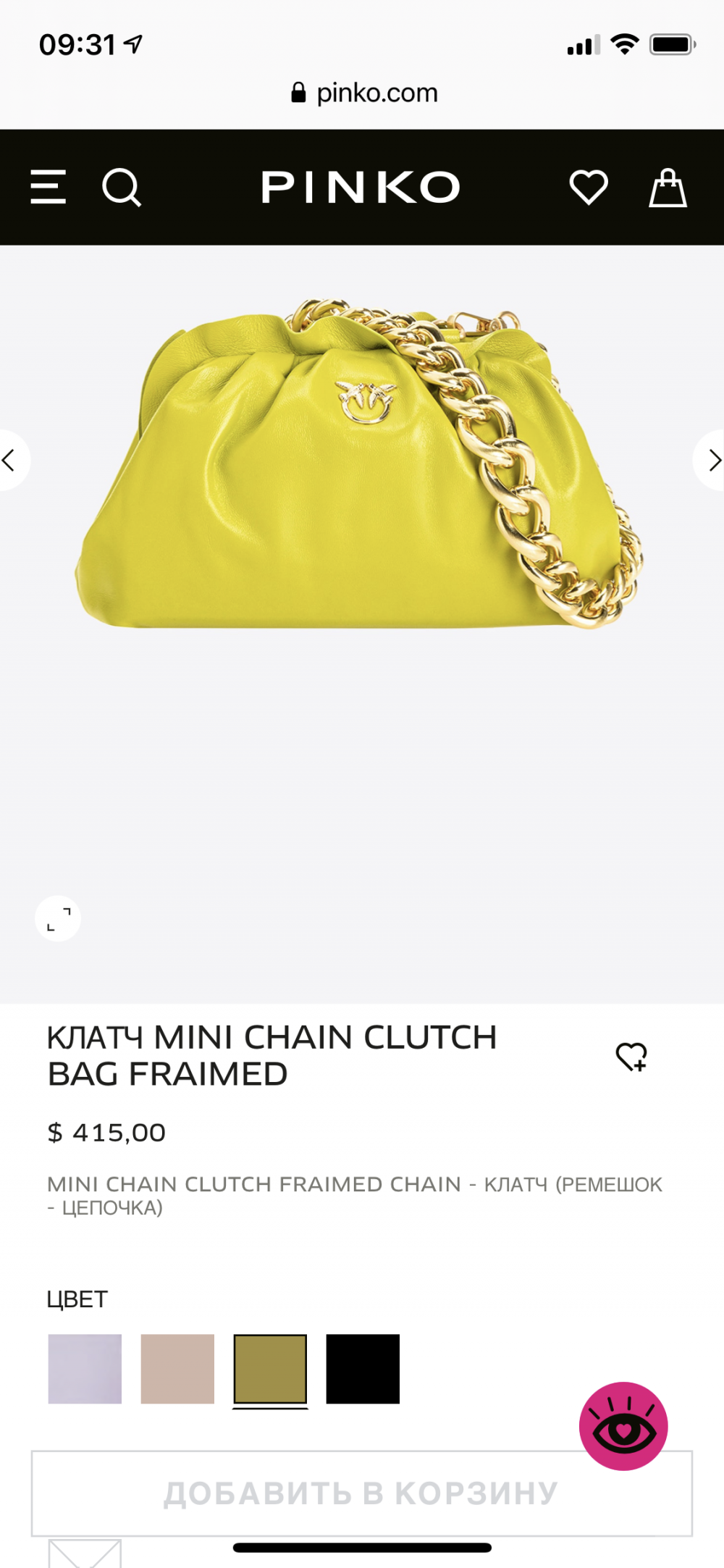
Task: Select the beige color swatch
Action: pos(177,1369)
